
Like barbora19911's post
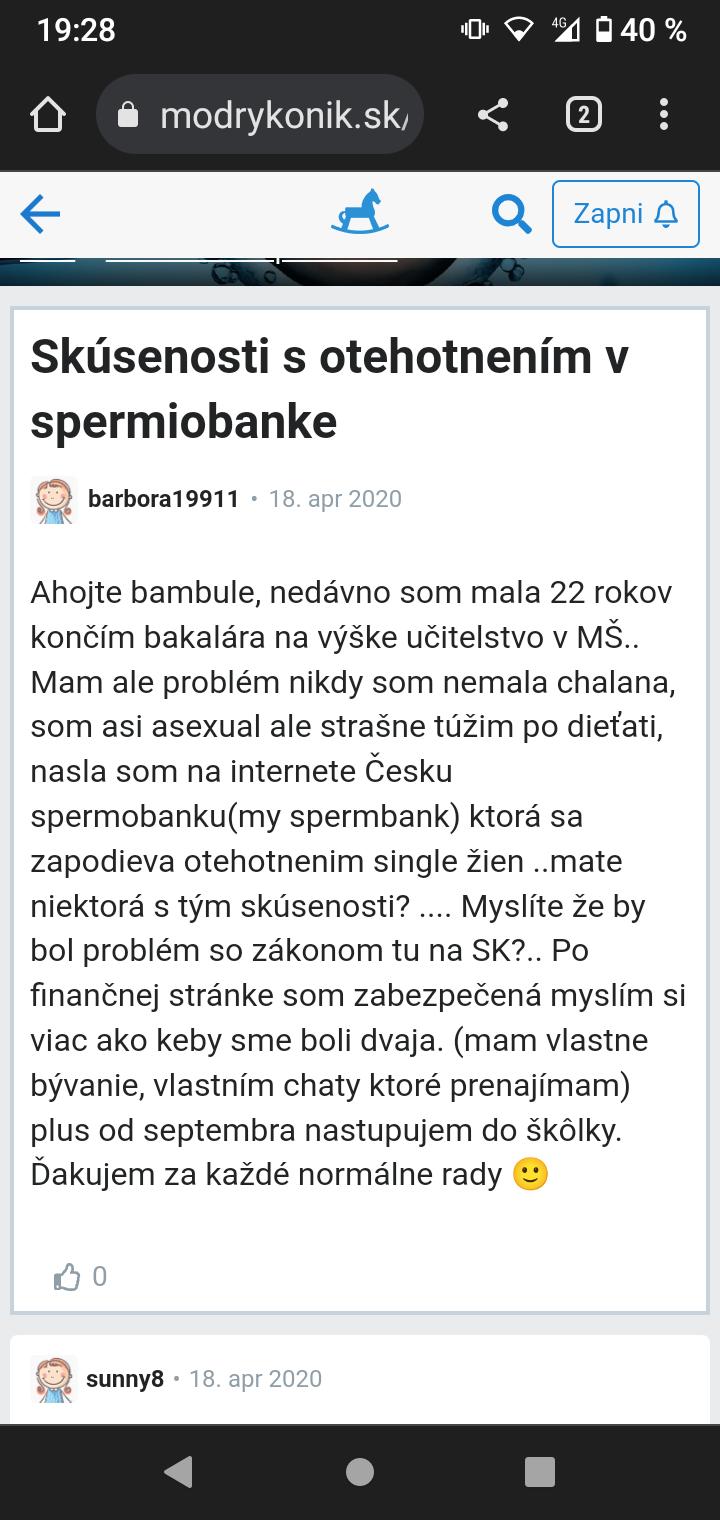tap(68, 1276)
